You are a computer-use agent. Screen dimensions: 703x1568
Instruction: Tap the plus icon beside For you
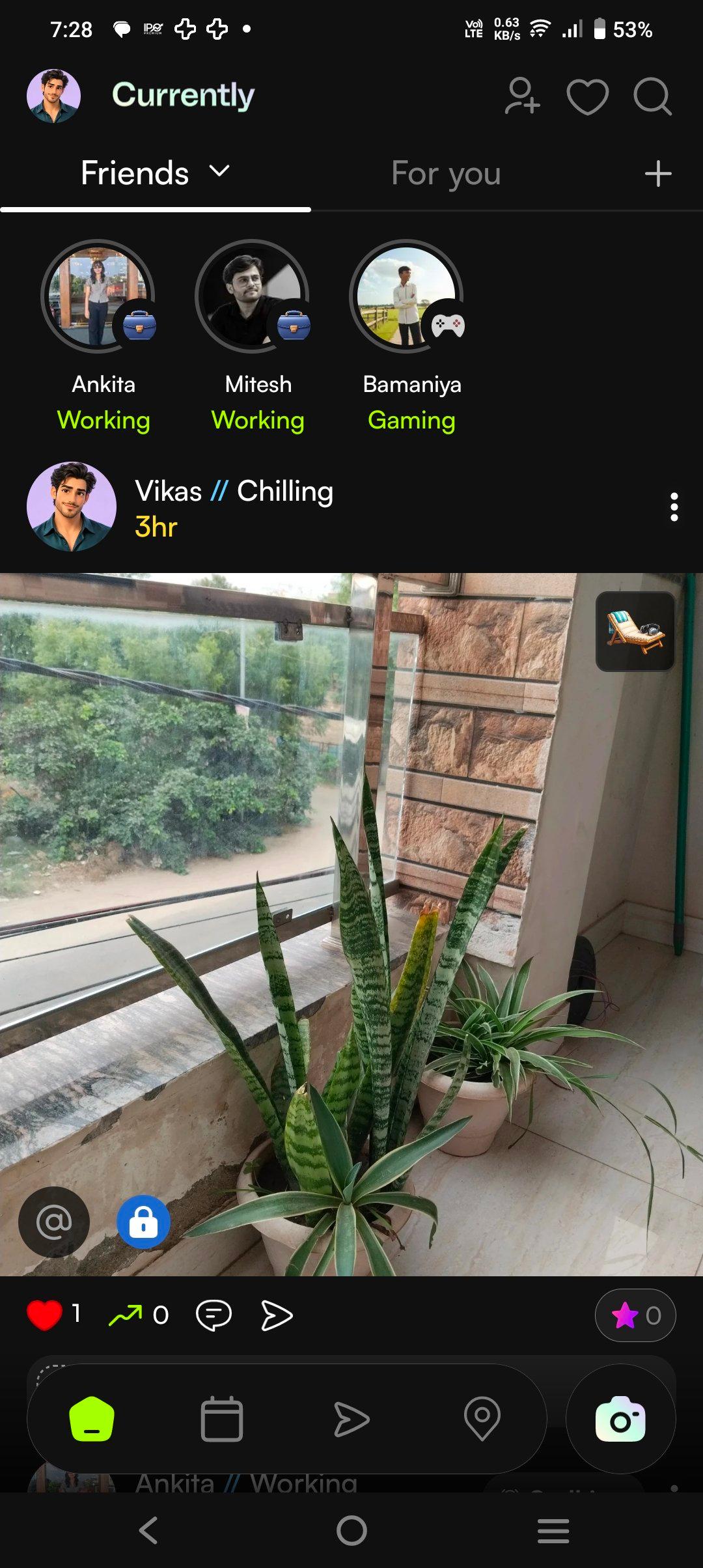657,174
